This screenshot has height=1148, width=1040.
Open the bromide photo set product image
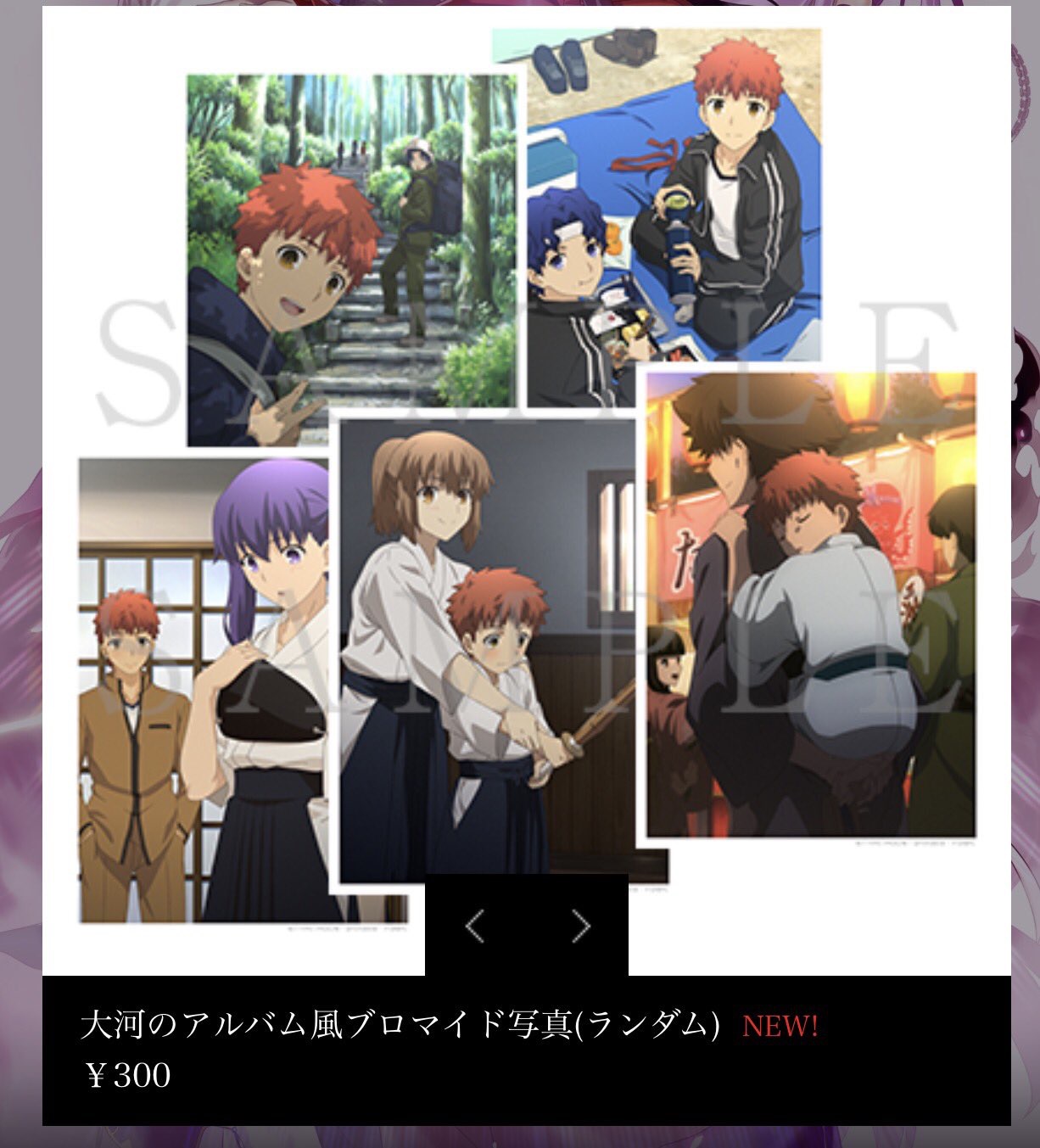coord(526,475)
